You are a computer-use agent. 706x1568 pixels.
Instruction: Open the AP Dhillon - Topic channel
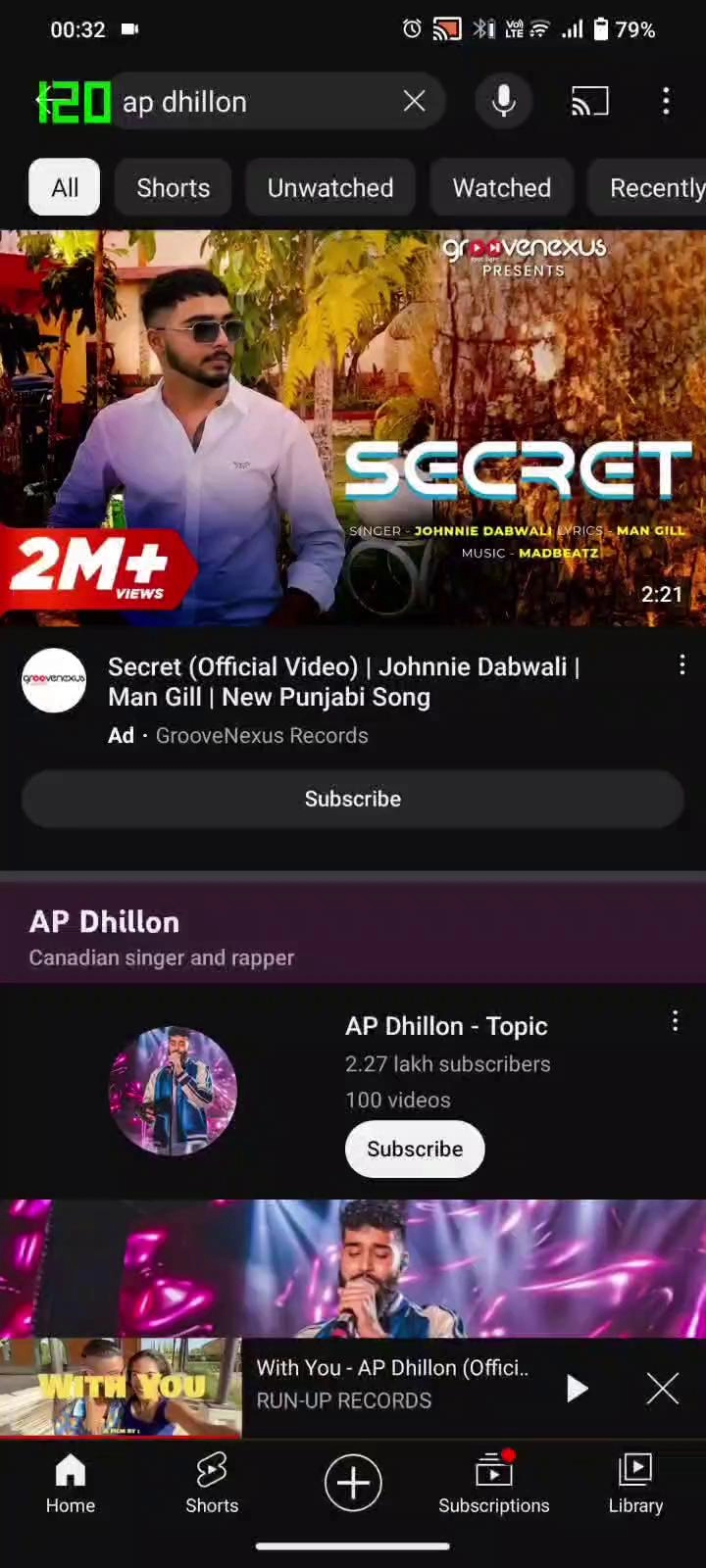pos(446,1026)
